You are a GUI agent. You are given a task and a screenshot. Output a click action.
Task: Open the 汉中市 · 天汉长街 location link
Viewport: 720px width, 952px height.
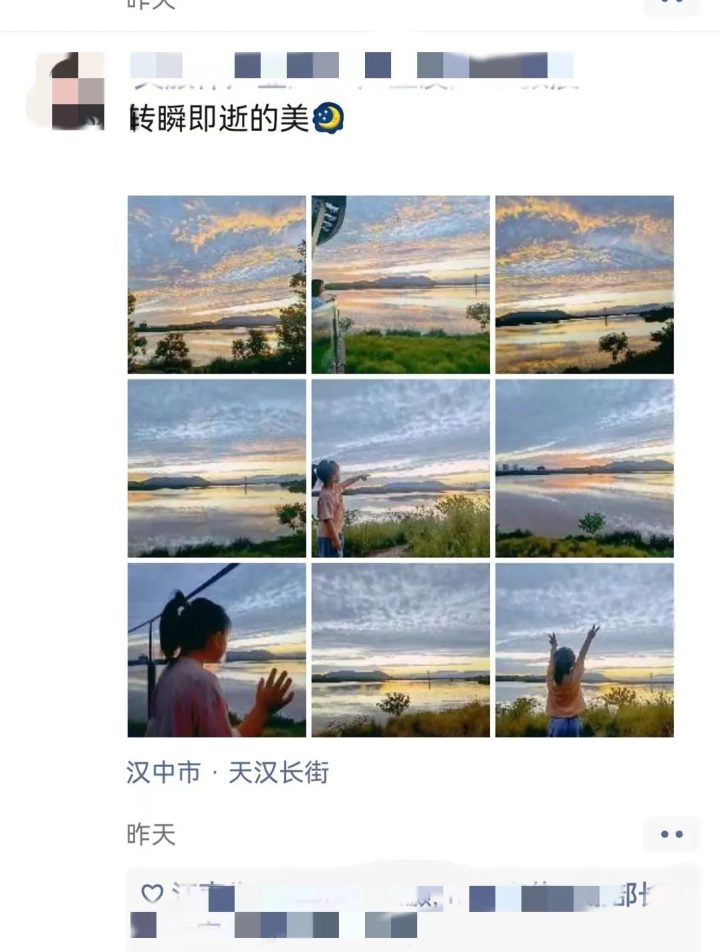click(x=228, y=772)
